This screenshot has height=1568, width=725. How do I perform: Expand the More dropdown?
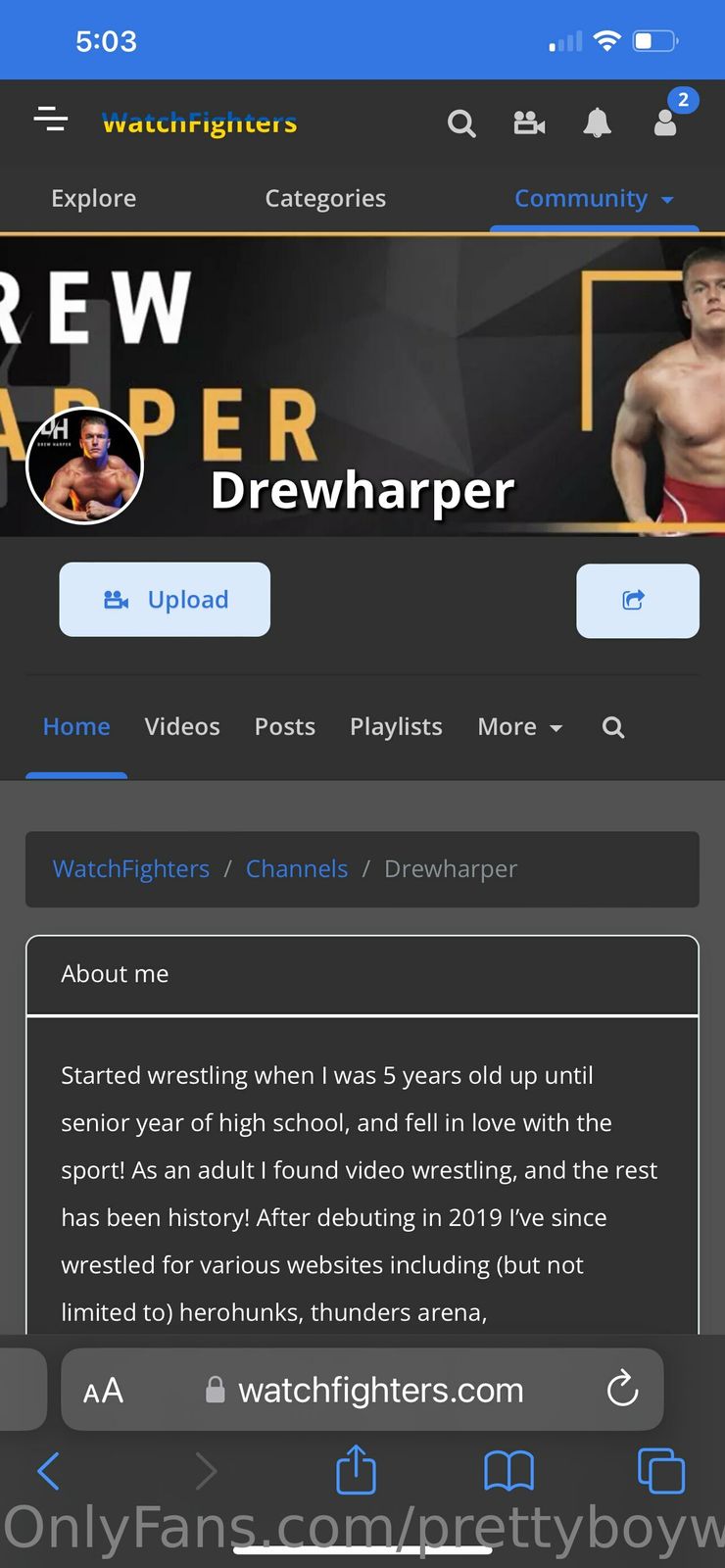pos(519,727)
